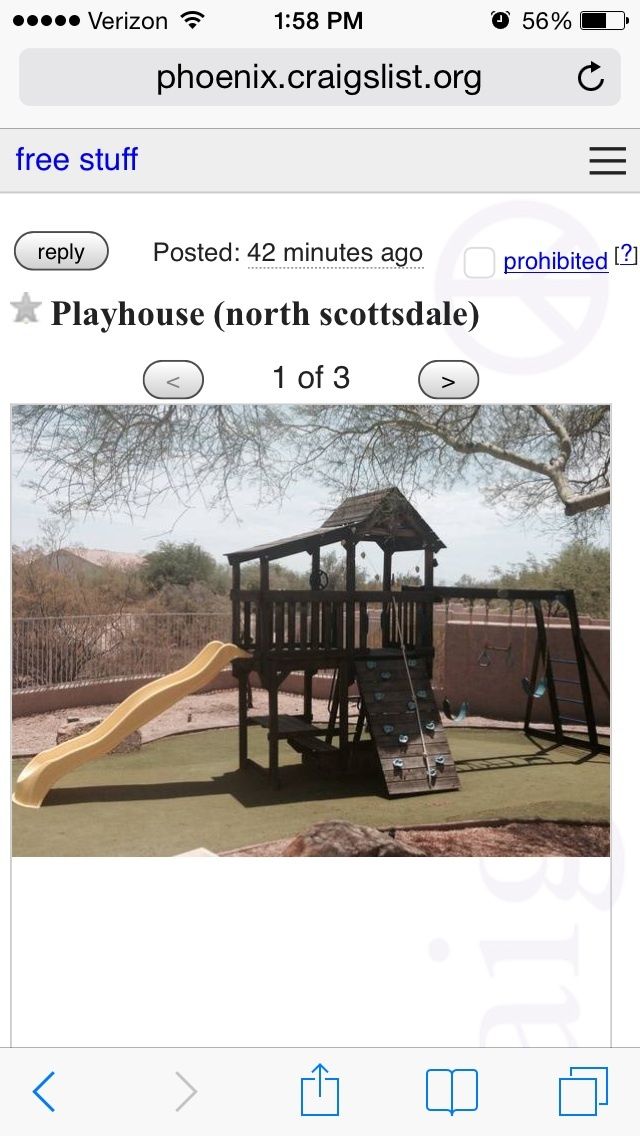Viewport: 640px width, 1136px height.
Task: Open the playhouse photo
Action: pyautogui.click(x=310, y=630)
